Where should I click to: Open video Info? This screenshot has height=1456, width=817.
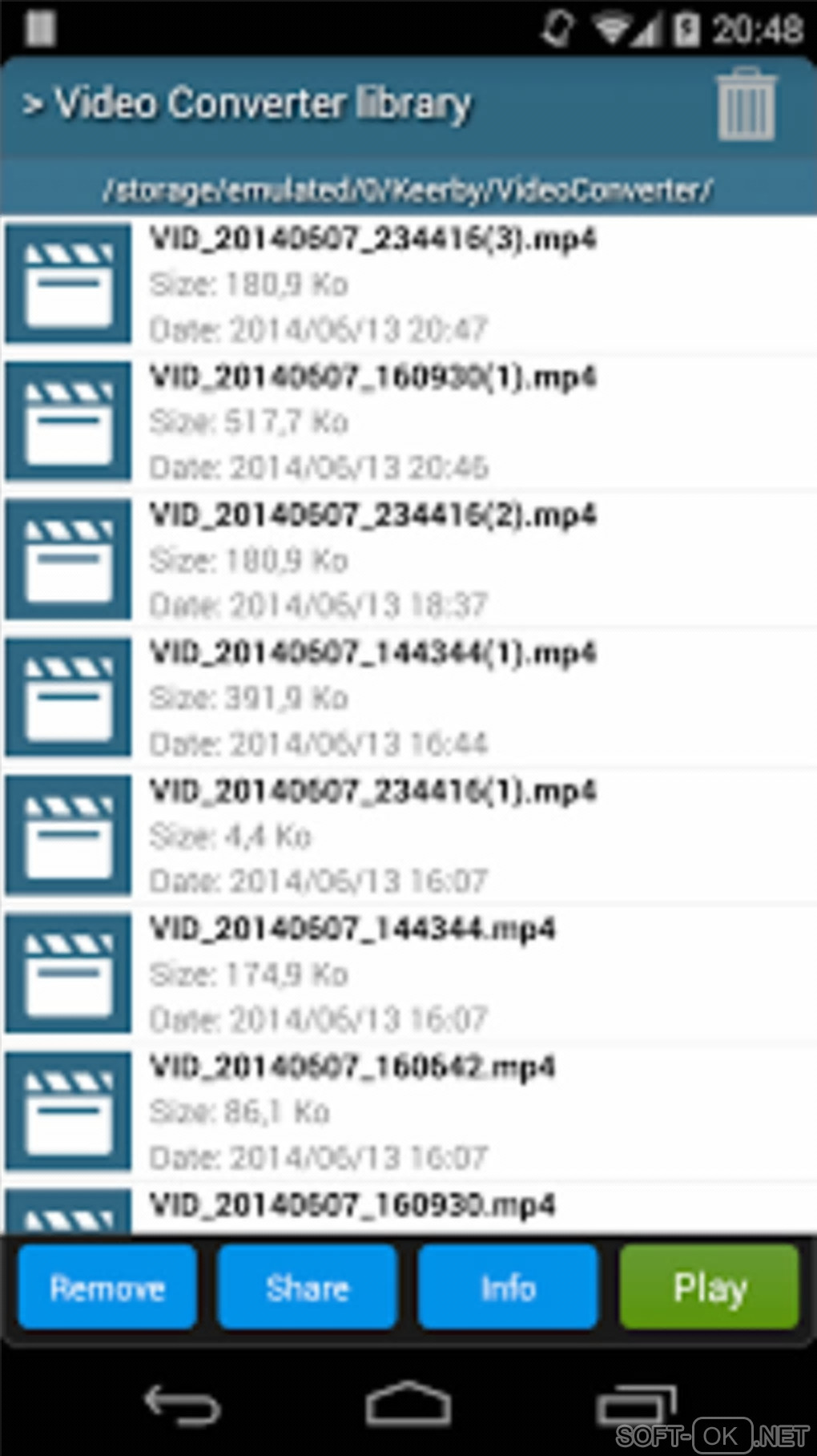(x=508, y=1288)
